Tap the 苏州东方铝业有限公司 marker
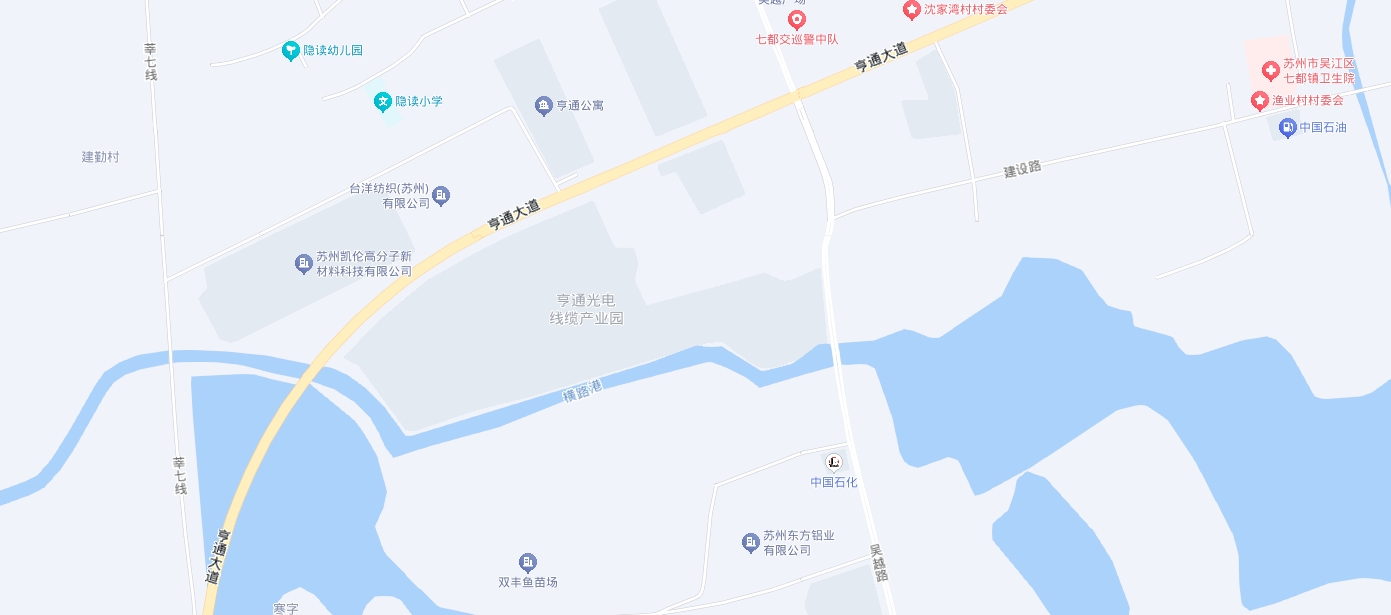Image resolution: width=1391 pixels, height=615 pixels. pyautogui.click(x=750, y=542)
